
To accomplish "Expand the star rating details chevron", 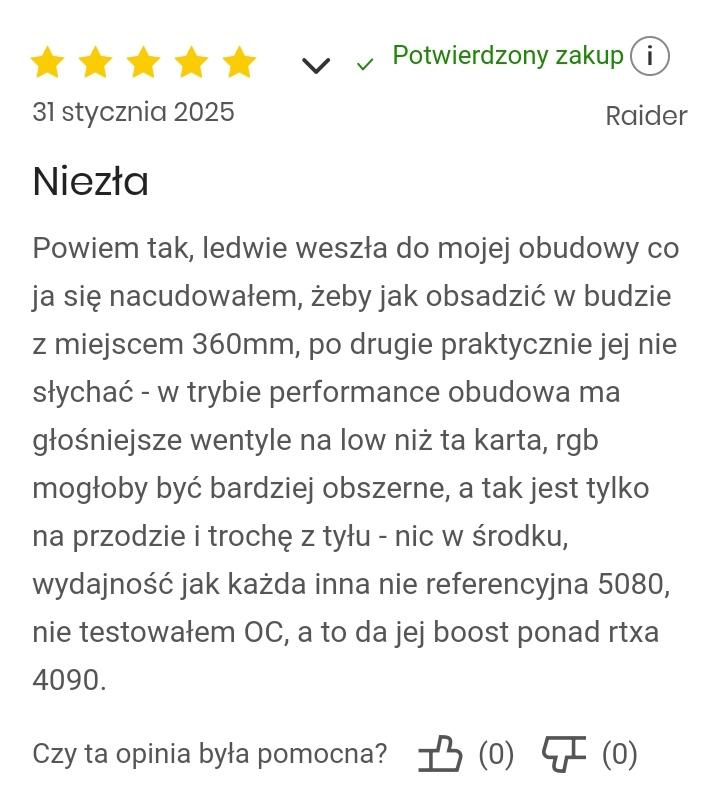I will click(316, 66).
